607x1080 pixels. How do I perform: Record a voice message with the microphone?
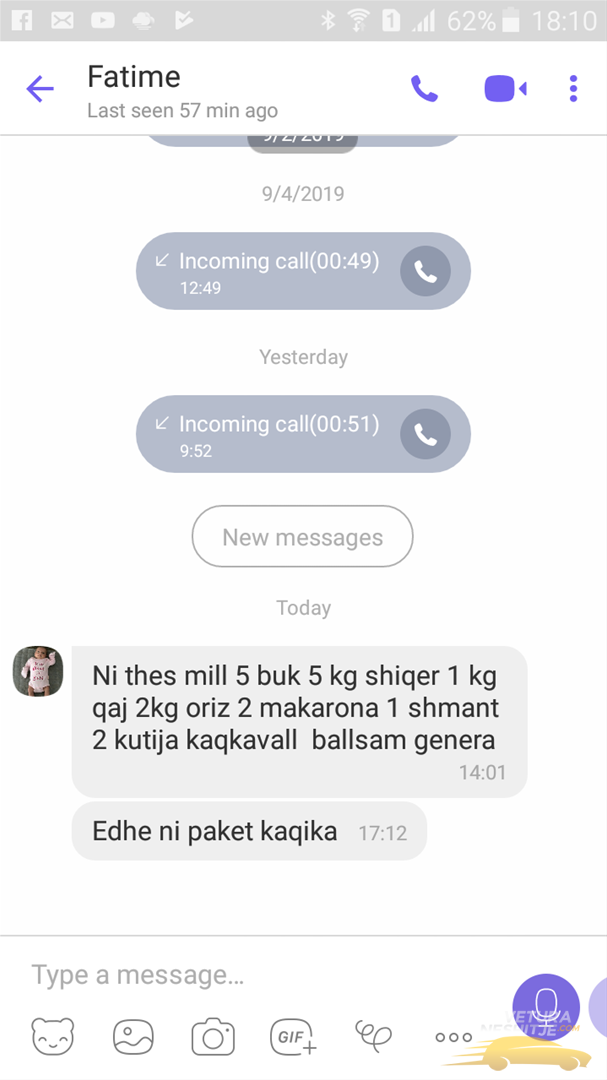point(546,1005)
